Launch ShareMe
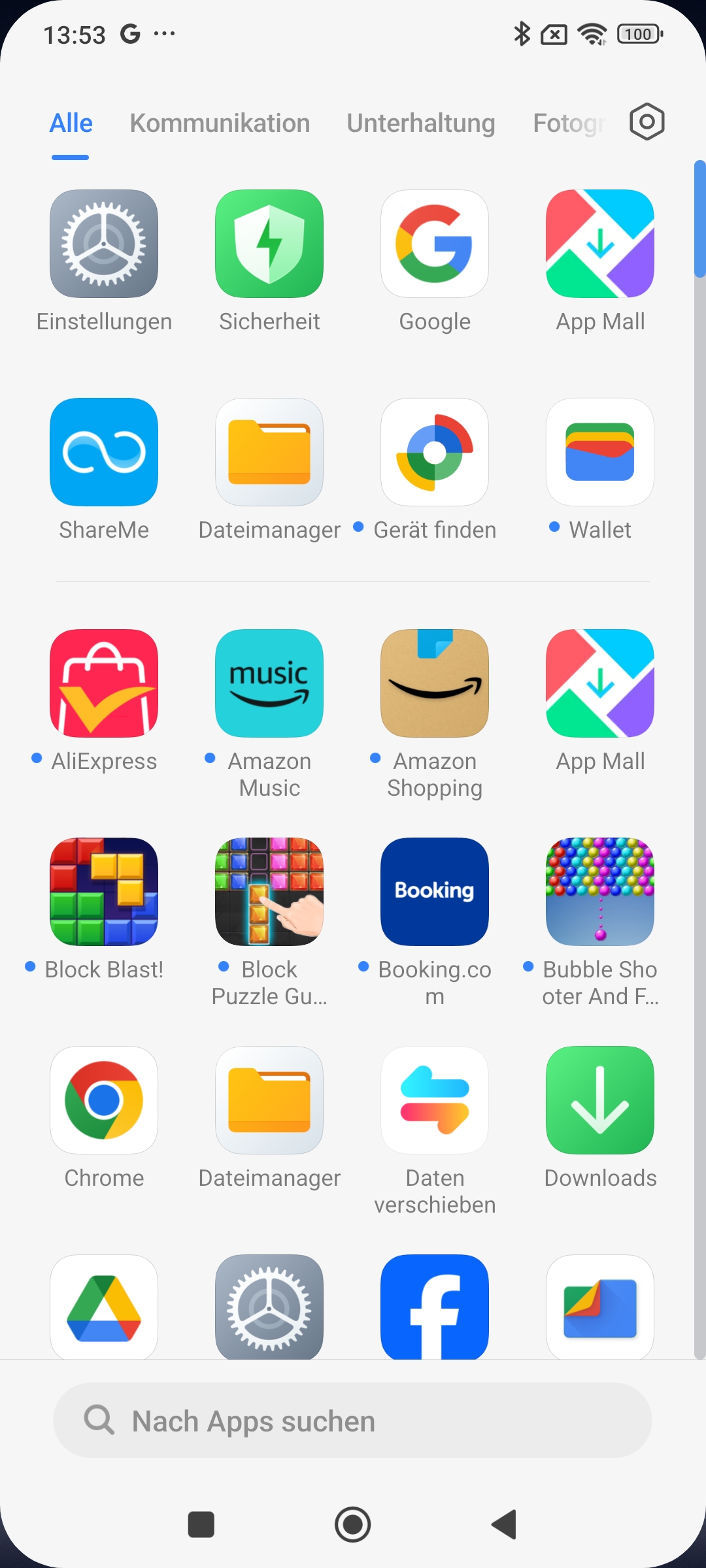 click(104, 452)
